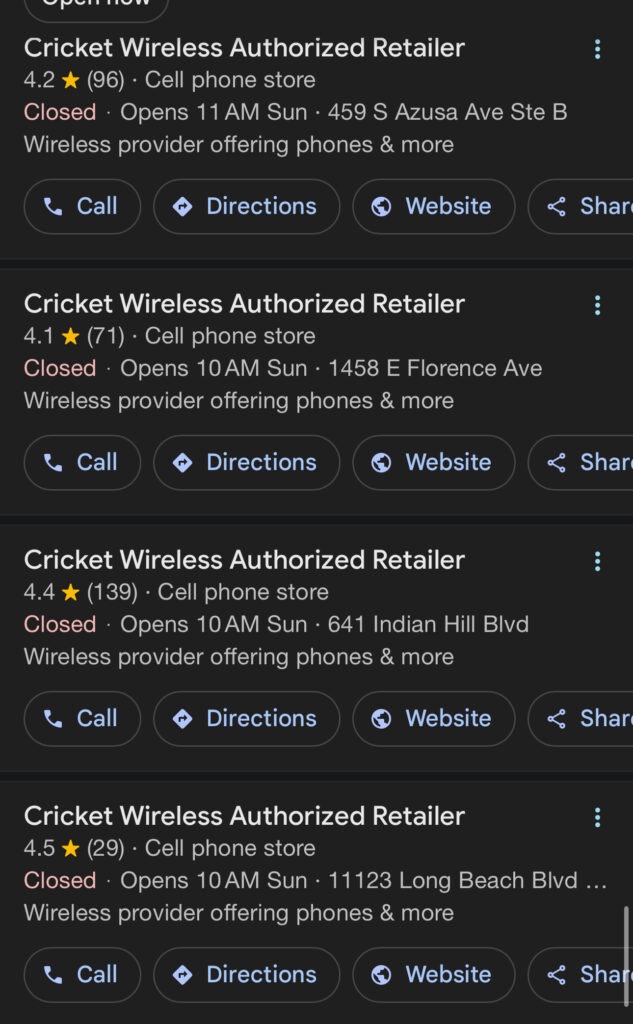Open overflow menu for the 11123 Long Beach Blvd store
633x1024 pixels.
click(x=597, y=817)
